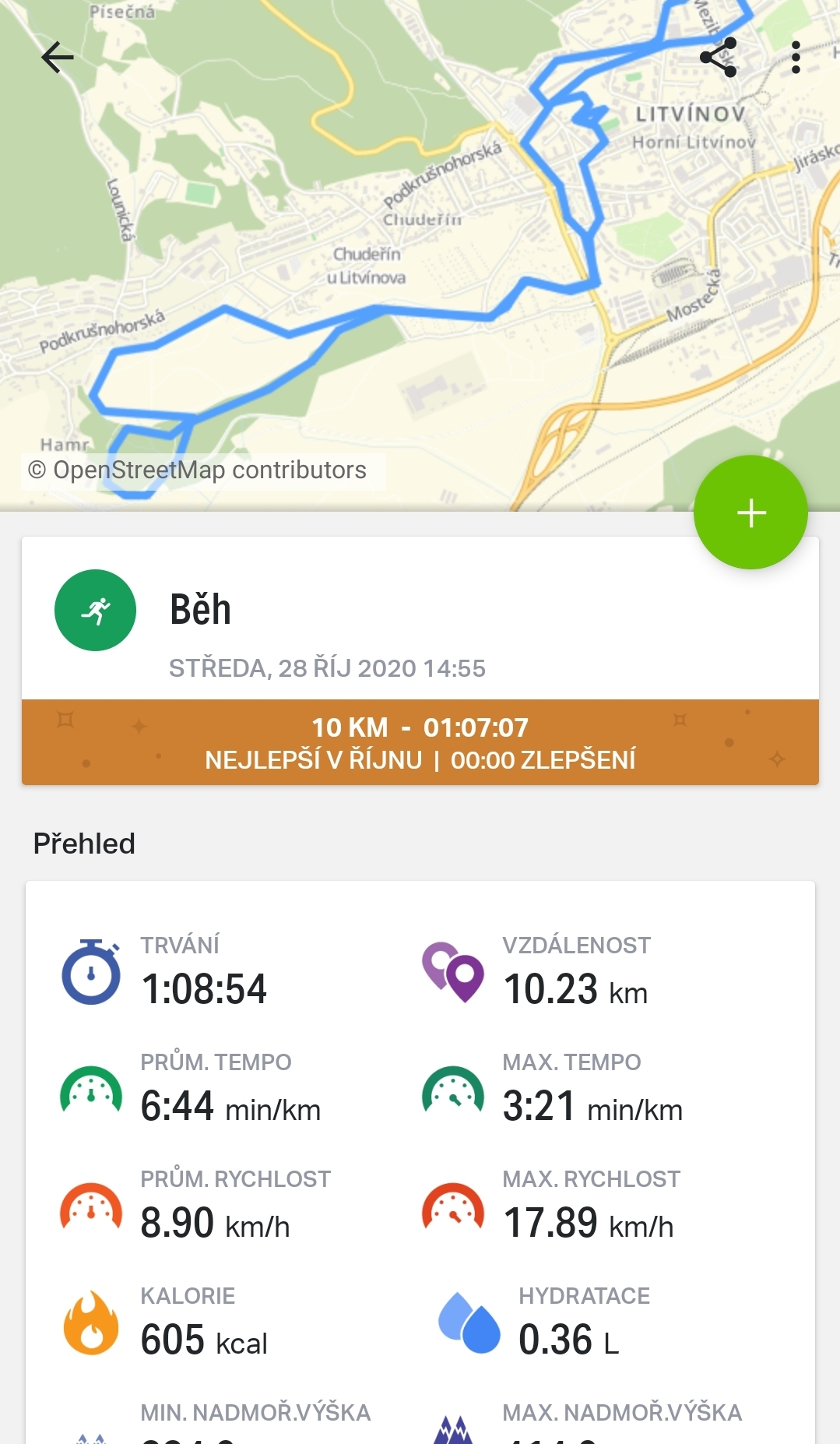Share this Běh workout
840x1444 pixels.
coord(719,57)
